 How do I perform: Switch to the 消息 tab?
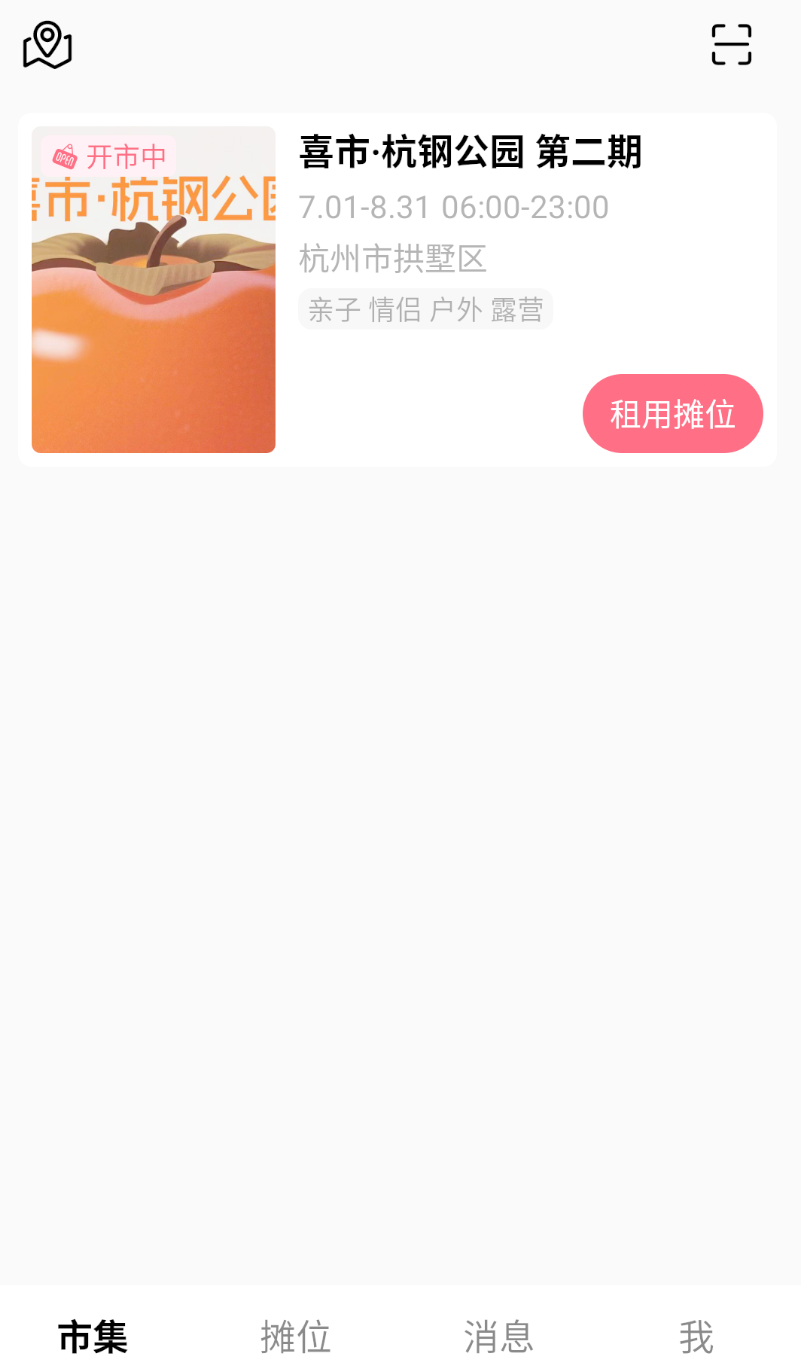tap(498, 1336)
